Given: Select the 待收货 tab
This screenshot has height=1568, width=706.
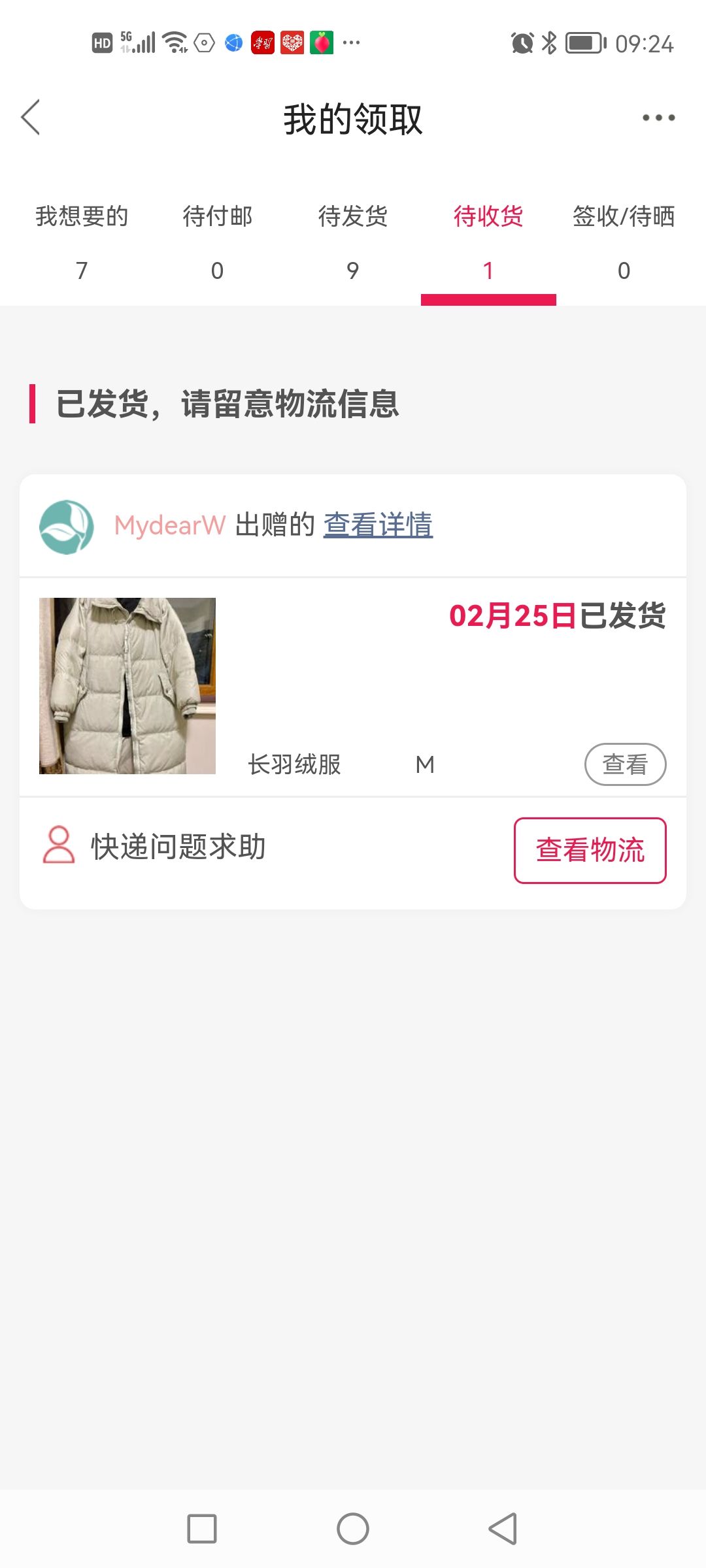Looking at the screenshot, I should click(x=488, y=242).
